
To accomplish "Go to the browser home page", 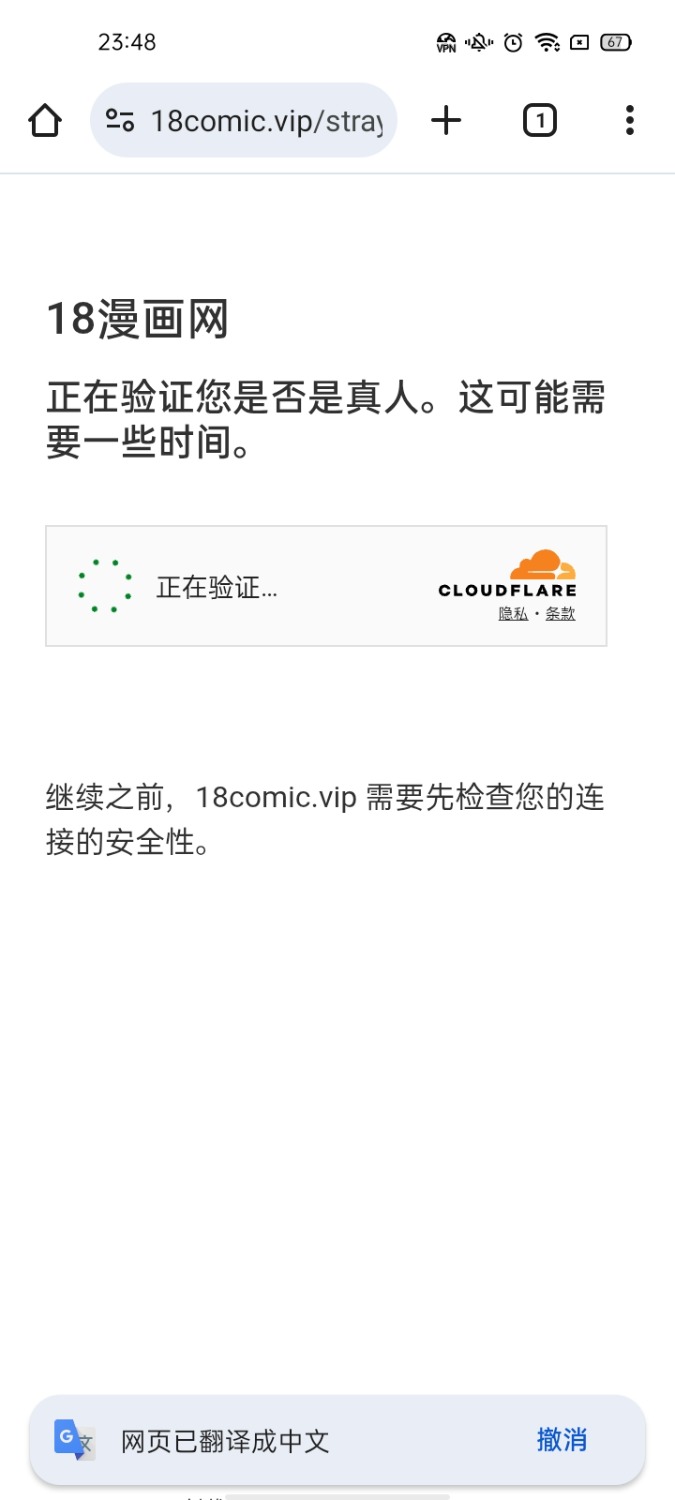I will tap(45, 121).
